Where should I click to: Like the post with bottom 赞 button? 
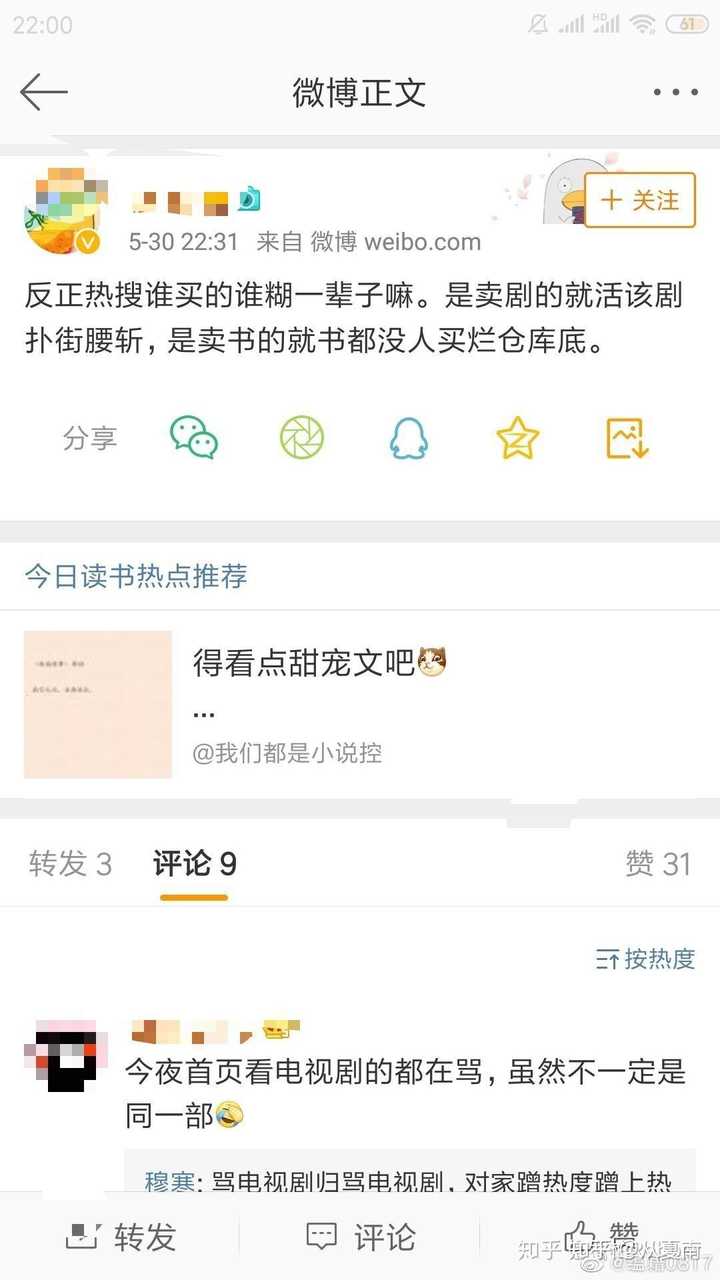pos(600,1237)
